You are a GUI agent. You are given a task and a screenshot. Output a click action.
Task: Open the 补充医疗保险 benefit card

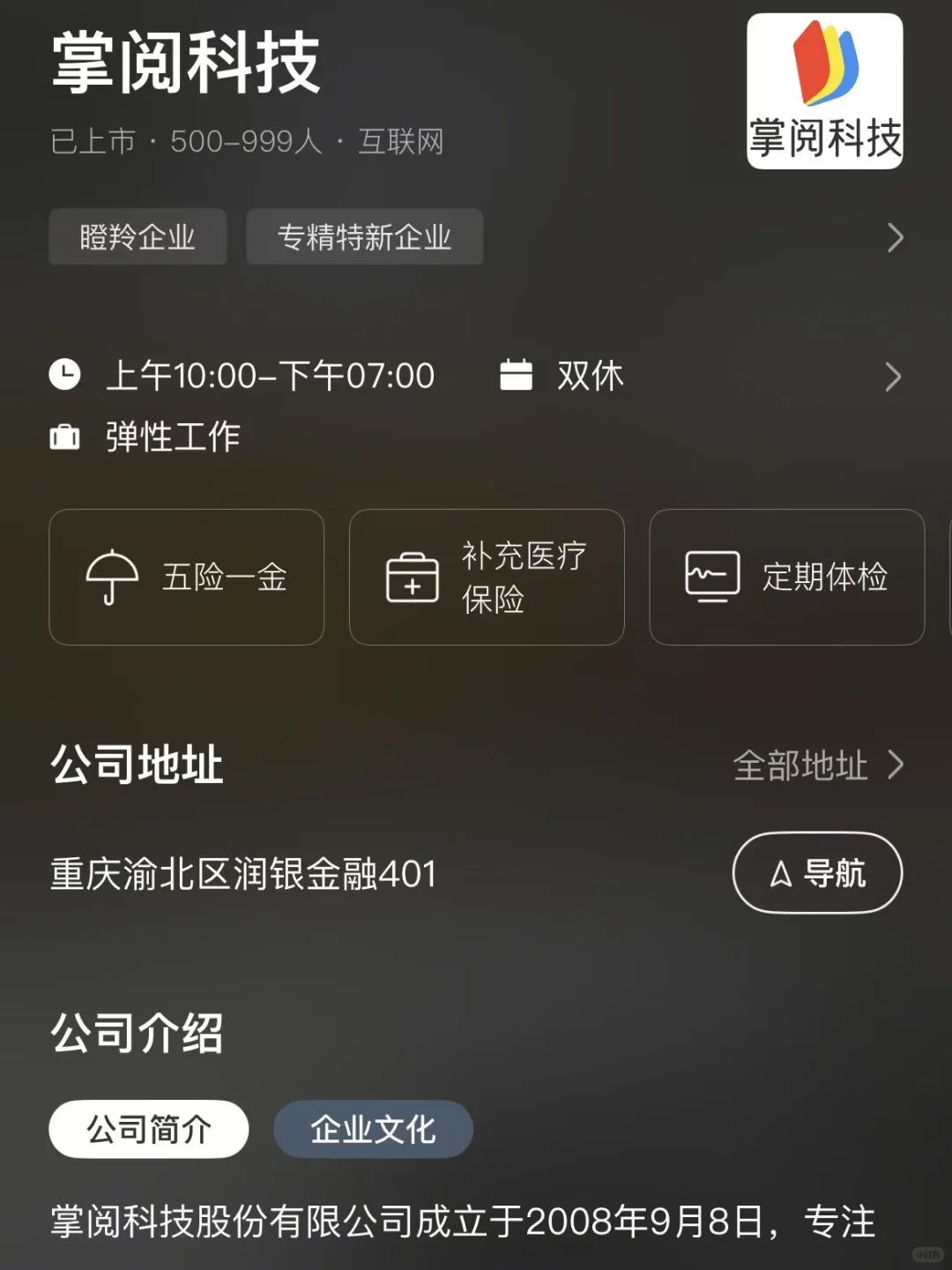(x=487, y=577)
